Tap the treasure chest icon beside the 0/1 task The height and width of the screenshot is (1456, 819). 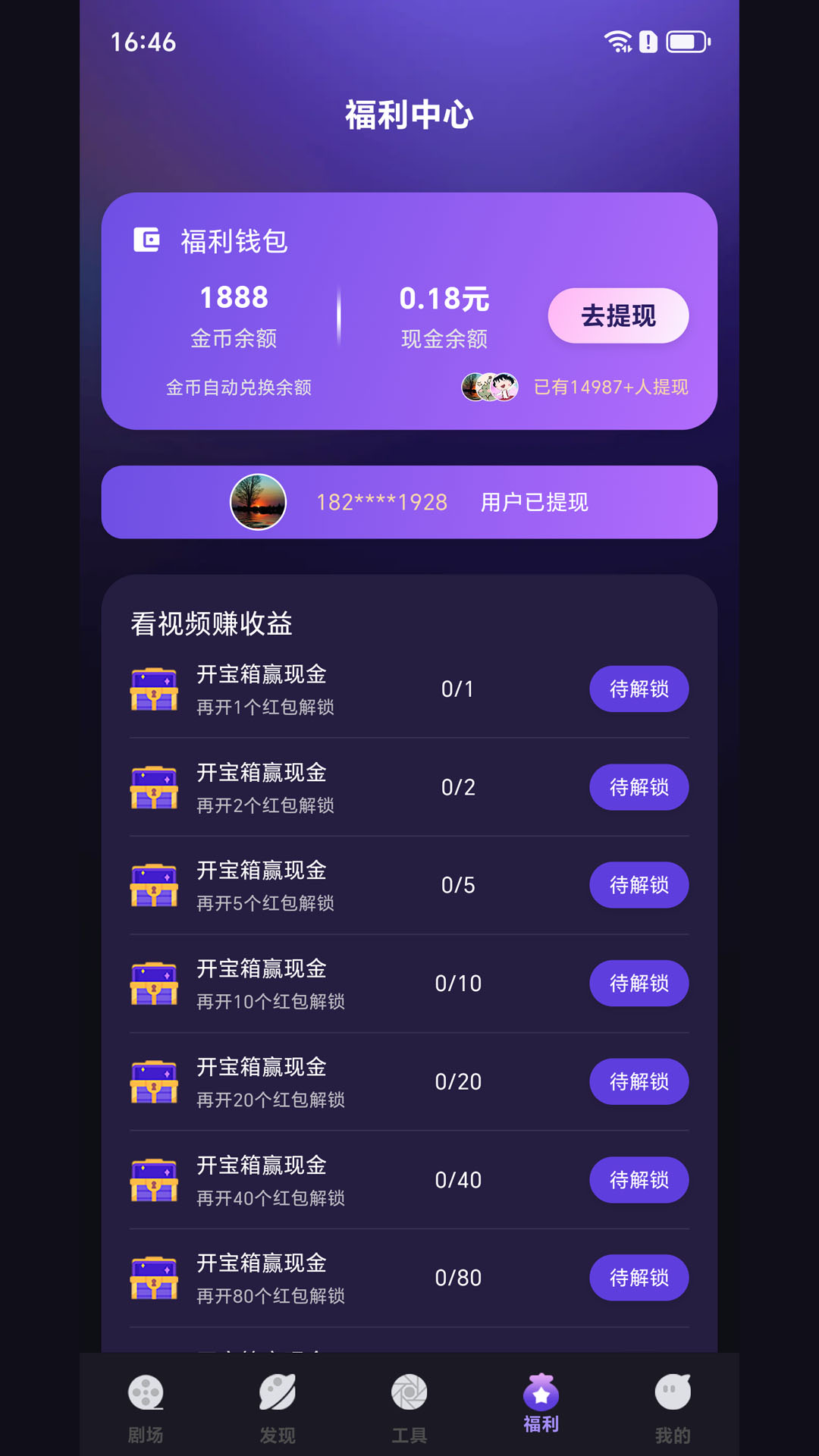click(153, 689)
